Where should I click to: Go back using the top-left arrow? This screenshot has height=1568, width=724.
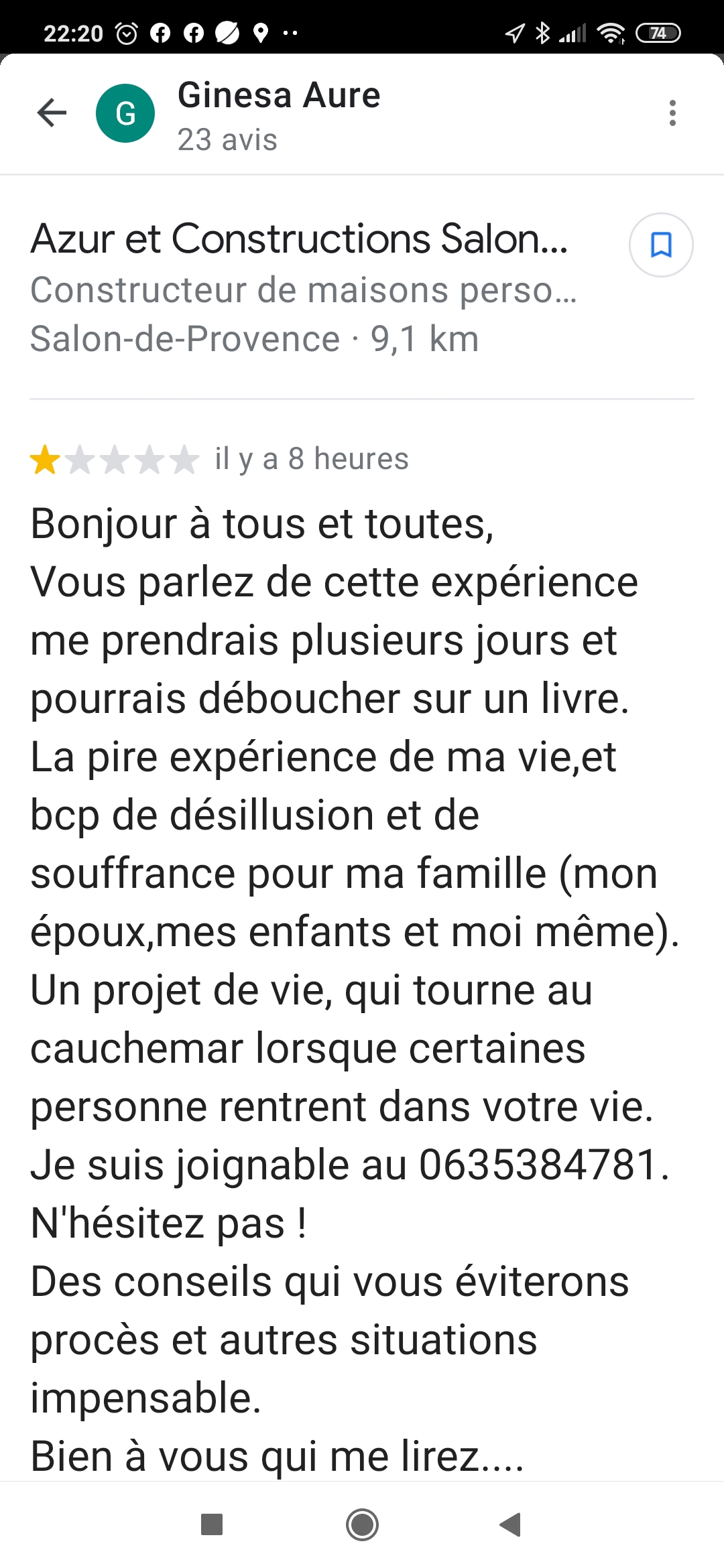pyautogui.click(x=52, y=113)
